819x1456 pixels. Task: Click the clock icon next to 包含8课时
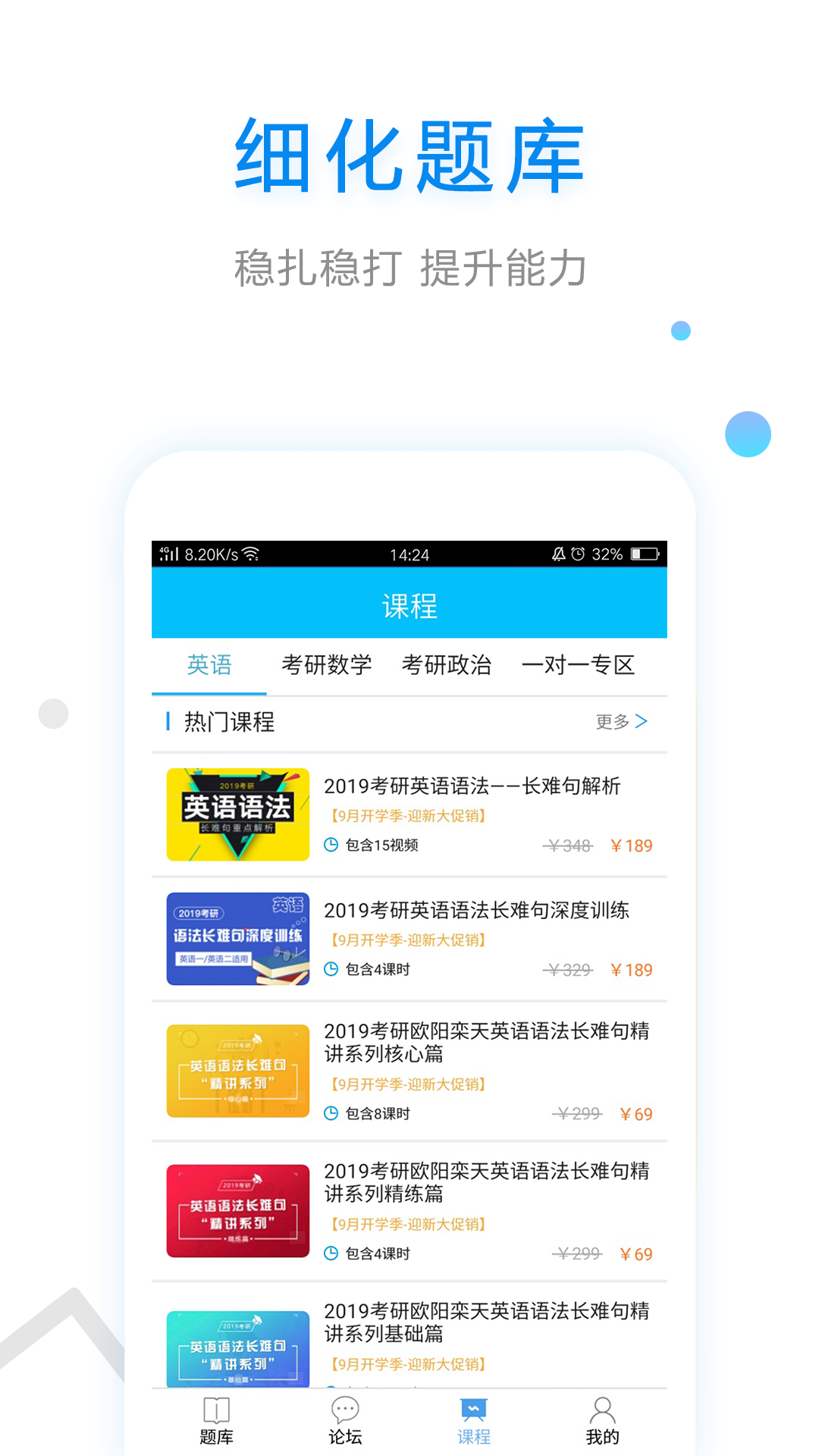(x=331, y=1112)
